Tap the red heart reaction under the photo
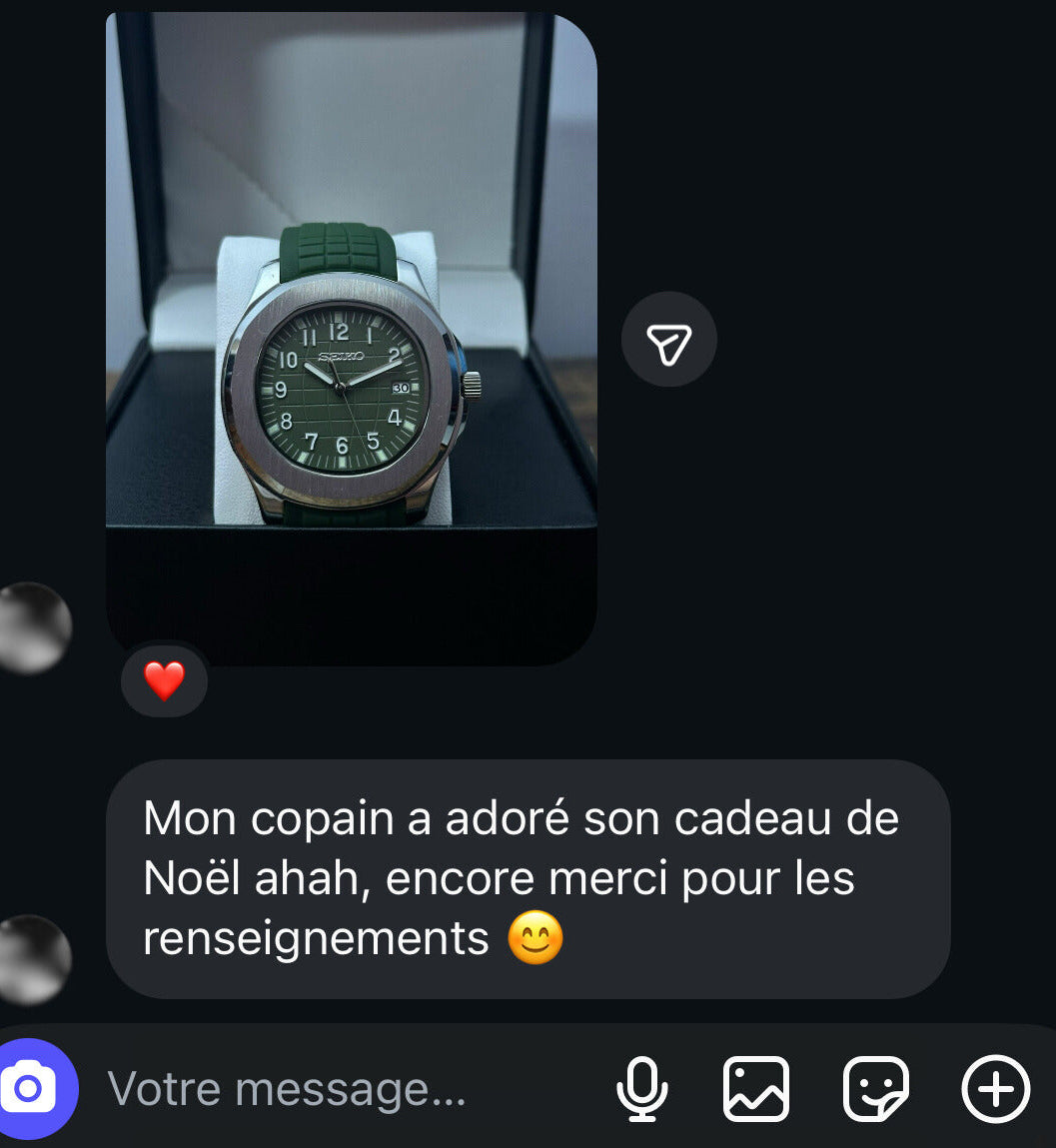 coord(164,681)
